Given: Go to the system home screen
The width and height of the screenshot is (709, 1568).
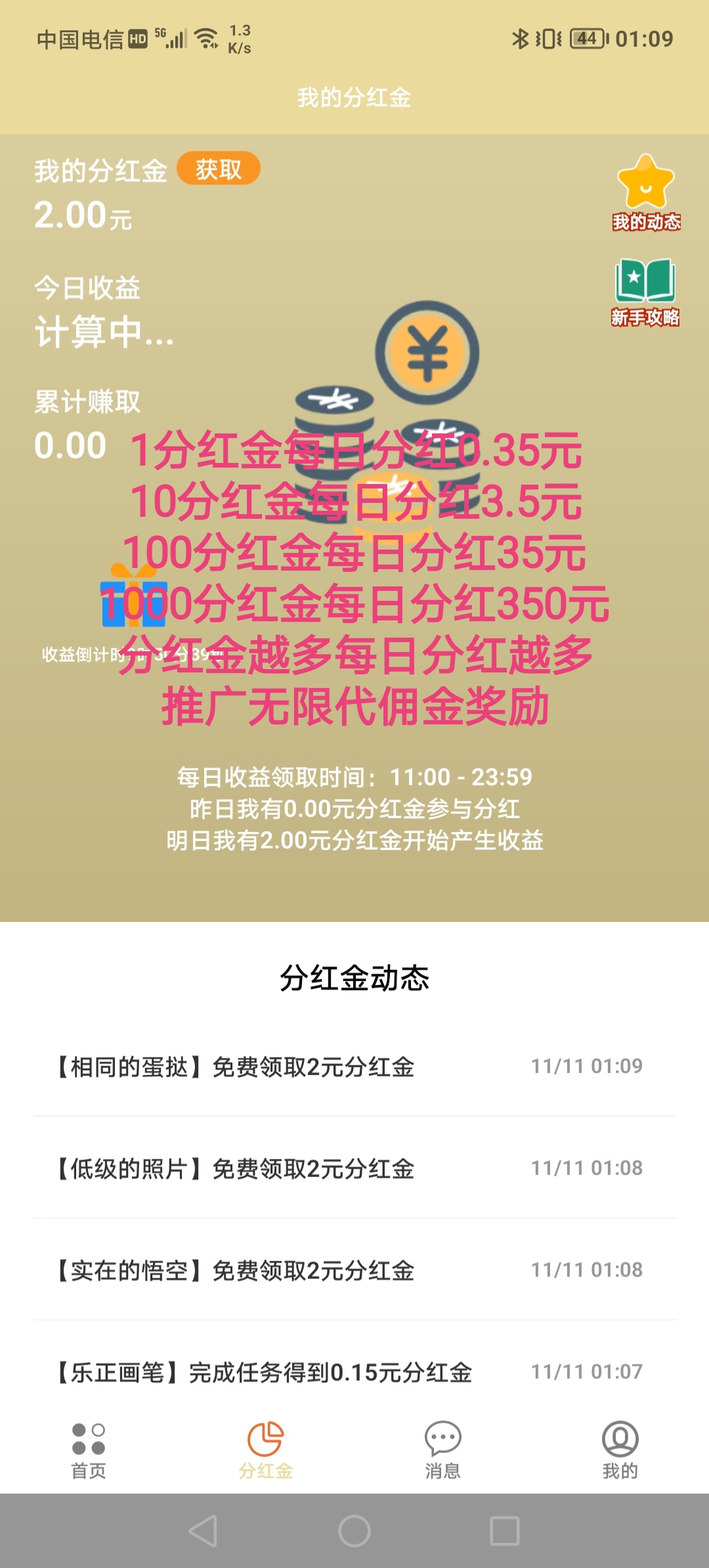Looking at the screenshot, I should click(x=354, y=1531).
